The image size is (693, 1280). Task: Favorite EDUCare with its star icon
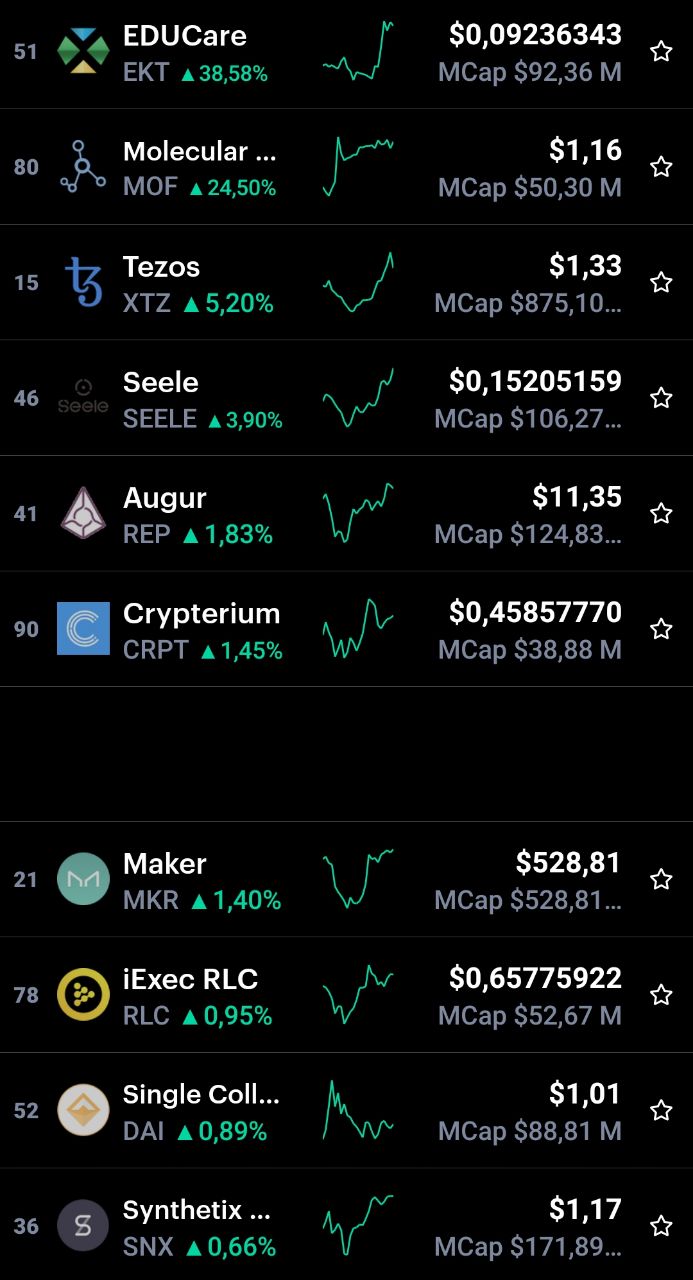click(x=661, y=52)
